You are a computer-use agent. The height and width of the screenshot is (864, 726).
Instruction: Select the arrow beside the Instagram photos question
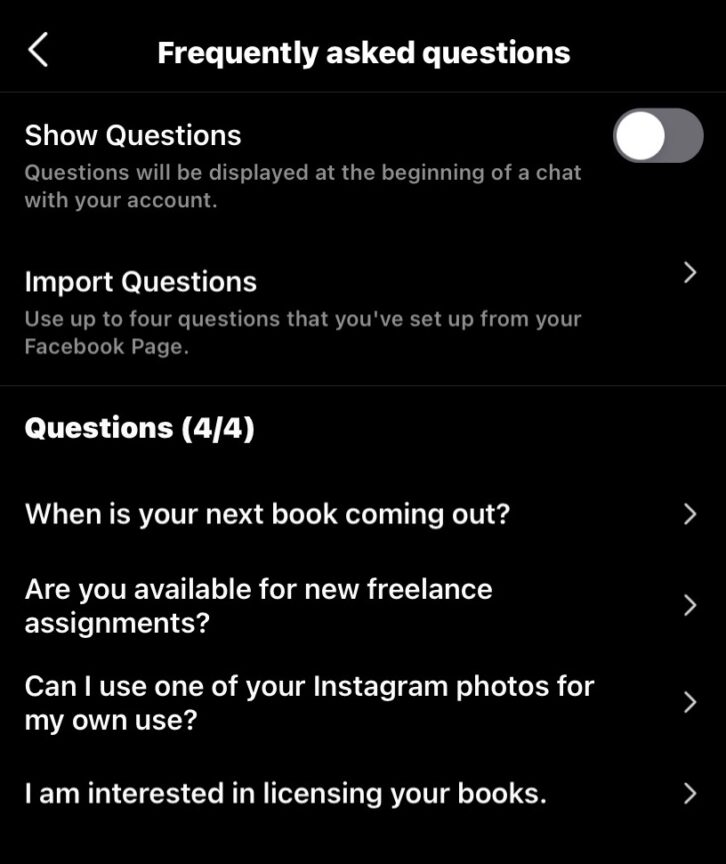pos(690,702)
